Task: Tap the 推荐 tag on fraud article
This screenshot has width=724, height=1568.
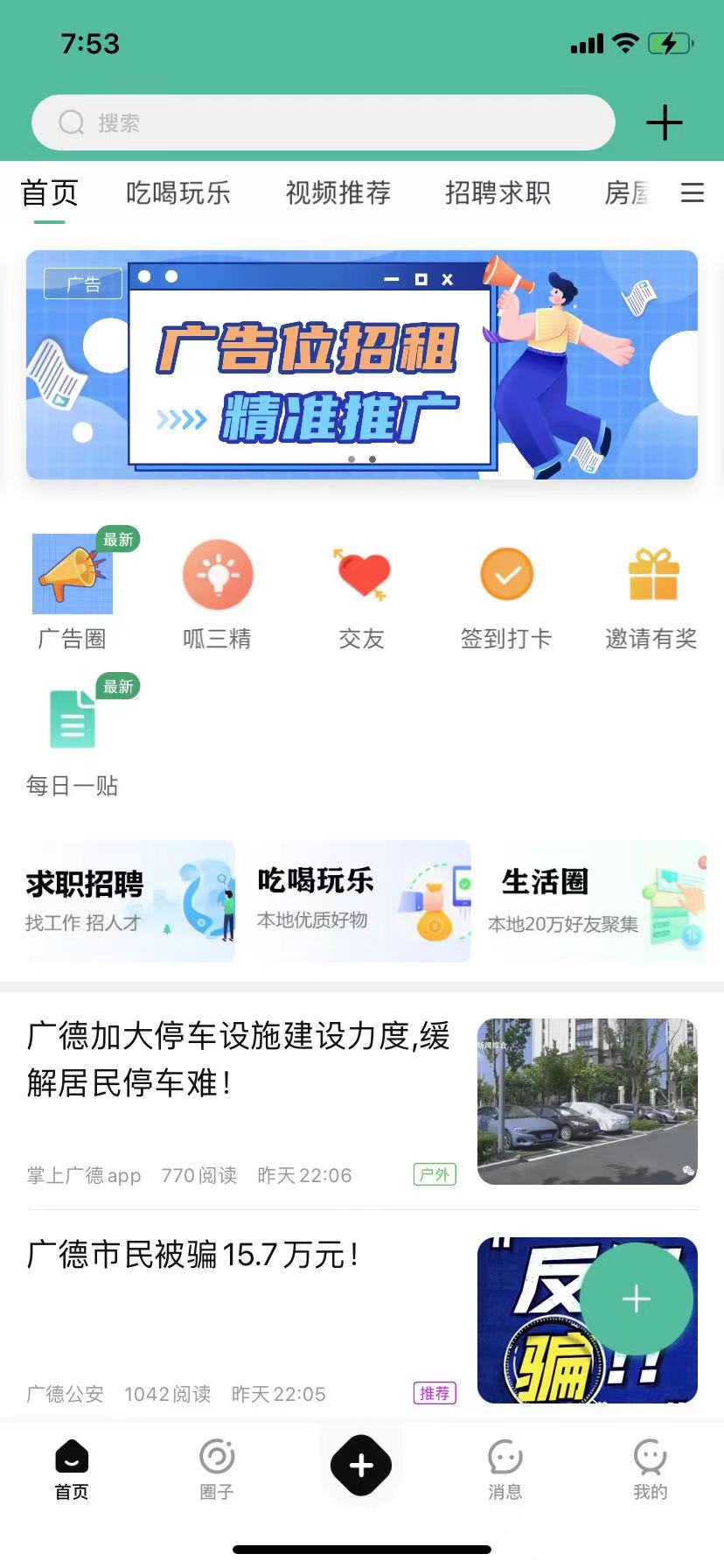Action: [x=435, y=1394]
